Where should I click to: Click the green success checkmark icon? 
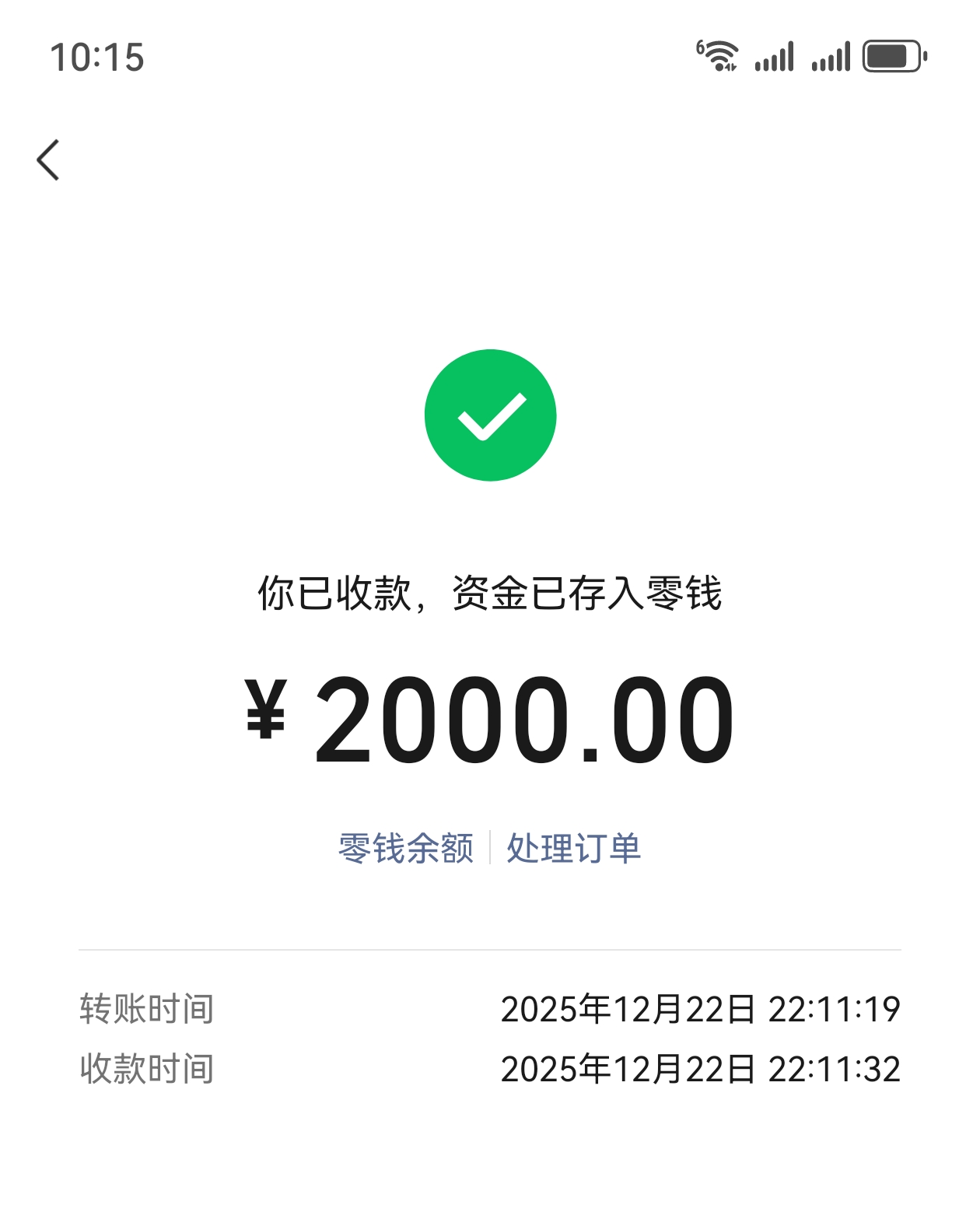tap(488, 415)
